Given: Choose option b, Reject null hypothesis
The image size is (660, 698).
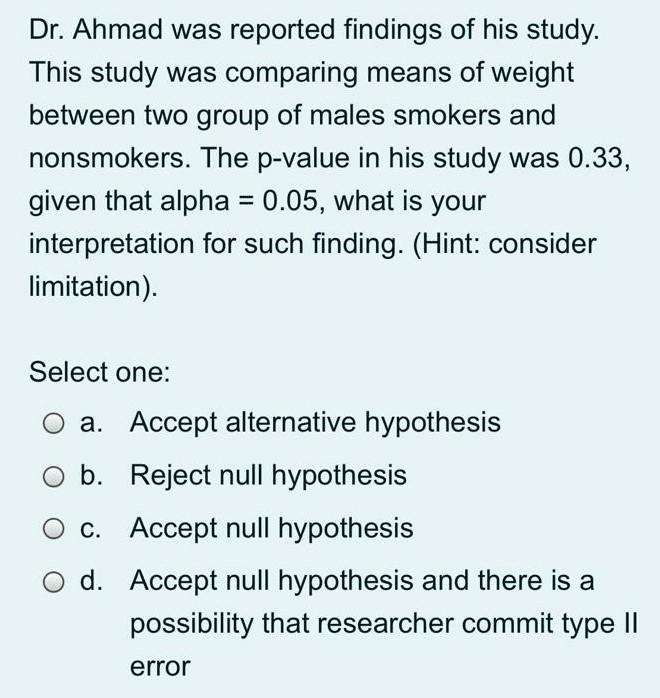Looking at the screenshot, I should (54, 476).
